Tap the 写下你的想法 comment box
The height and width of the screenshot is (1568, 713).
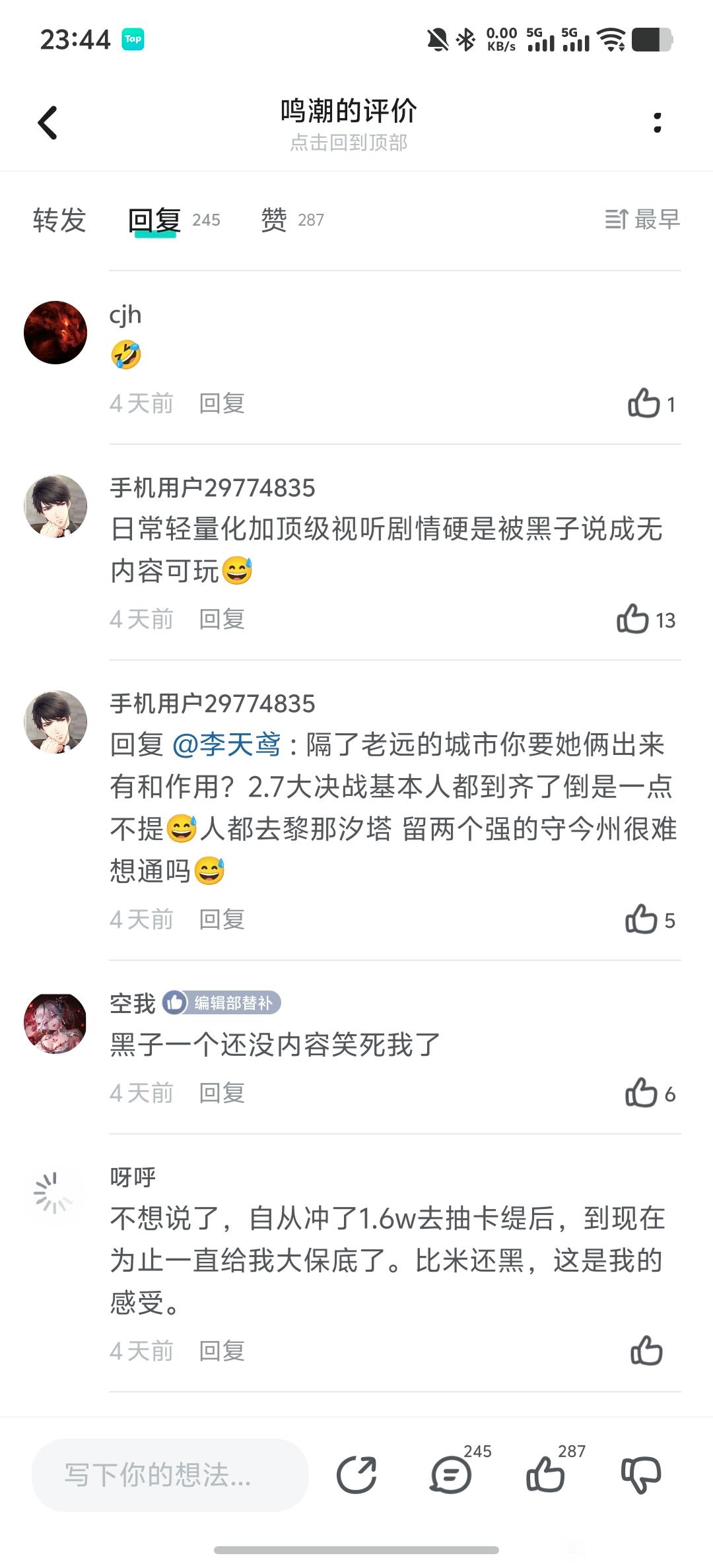point(170,1475)
